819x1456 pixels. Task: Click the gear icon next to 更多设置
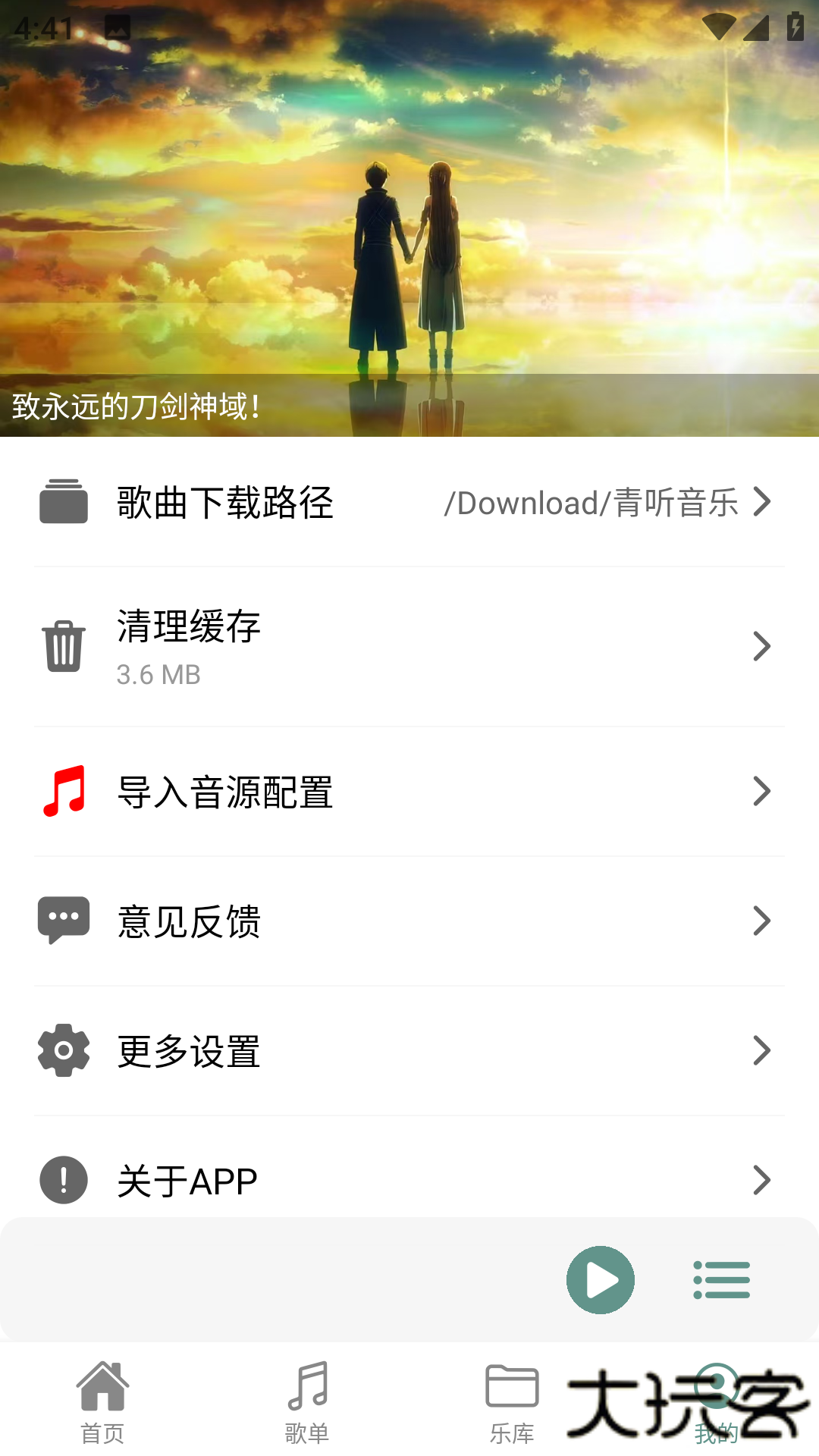click(64, 1050)
